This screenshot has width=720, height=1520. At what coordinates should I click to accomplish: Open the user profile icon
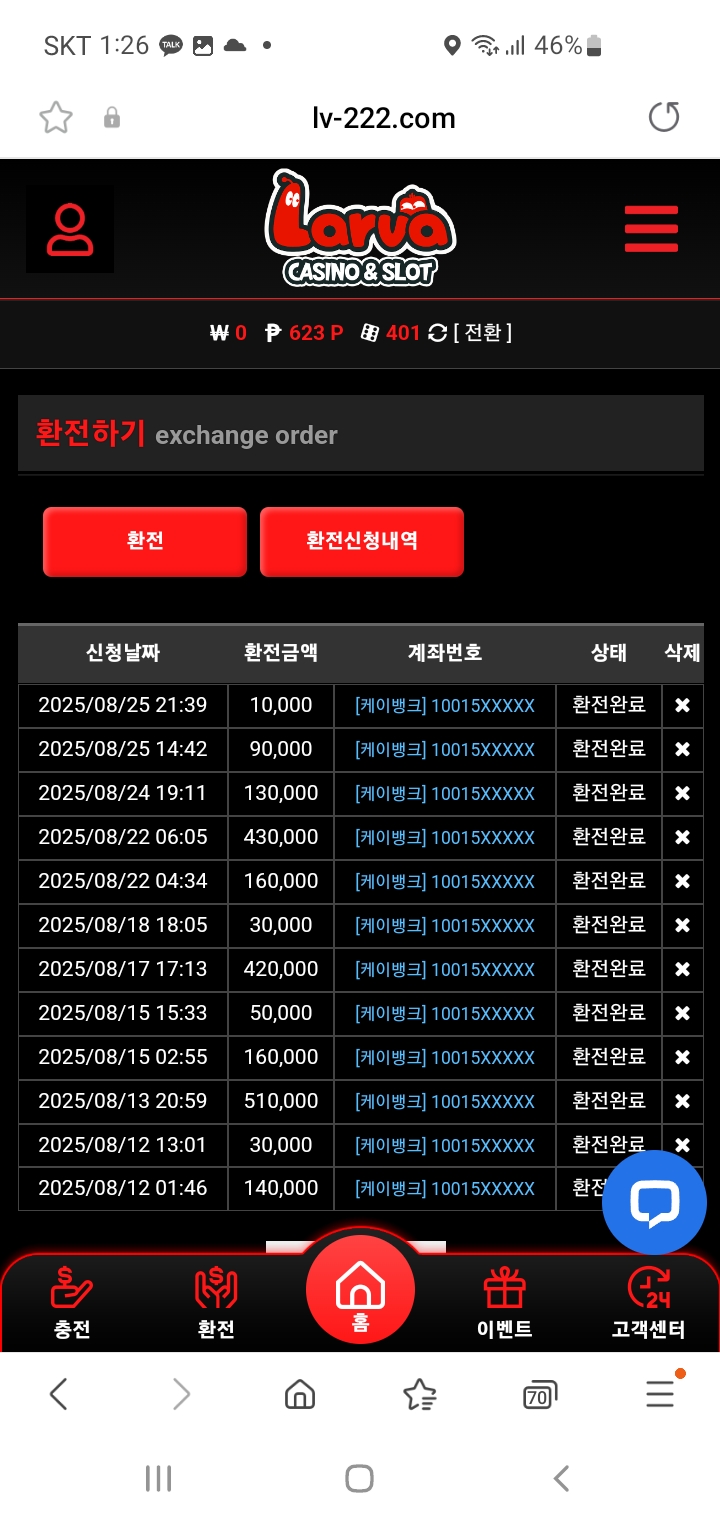click(x=70, y=230)
